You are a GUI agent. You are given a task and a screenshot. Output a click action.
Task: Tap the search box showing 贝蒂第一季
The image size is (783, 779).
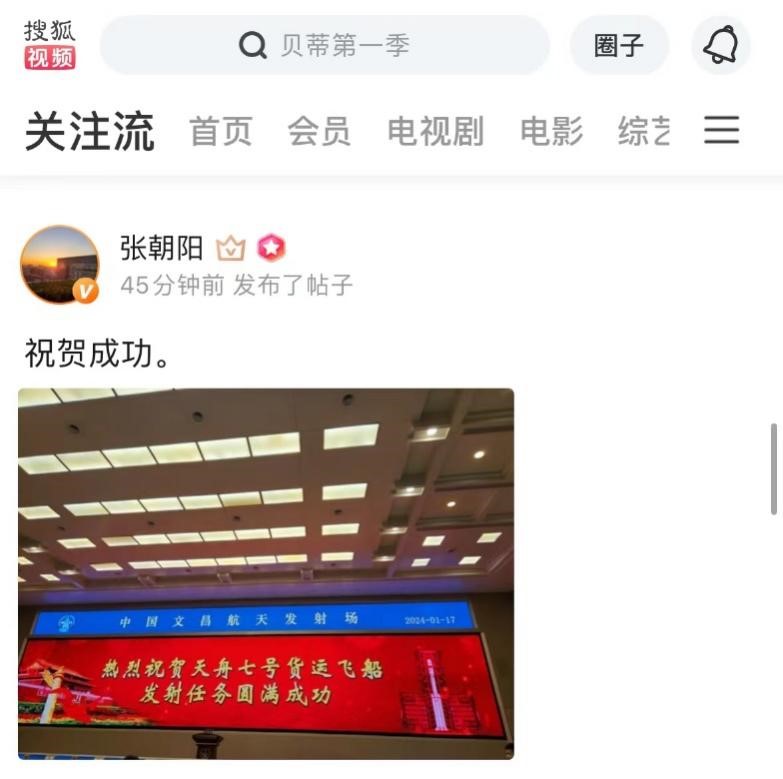click(325, 45)
